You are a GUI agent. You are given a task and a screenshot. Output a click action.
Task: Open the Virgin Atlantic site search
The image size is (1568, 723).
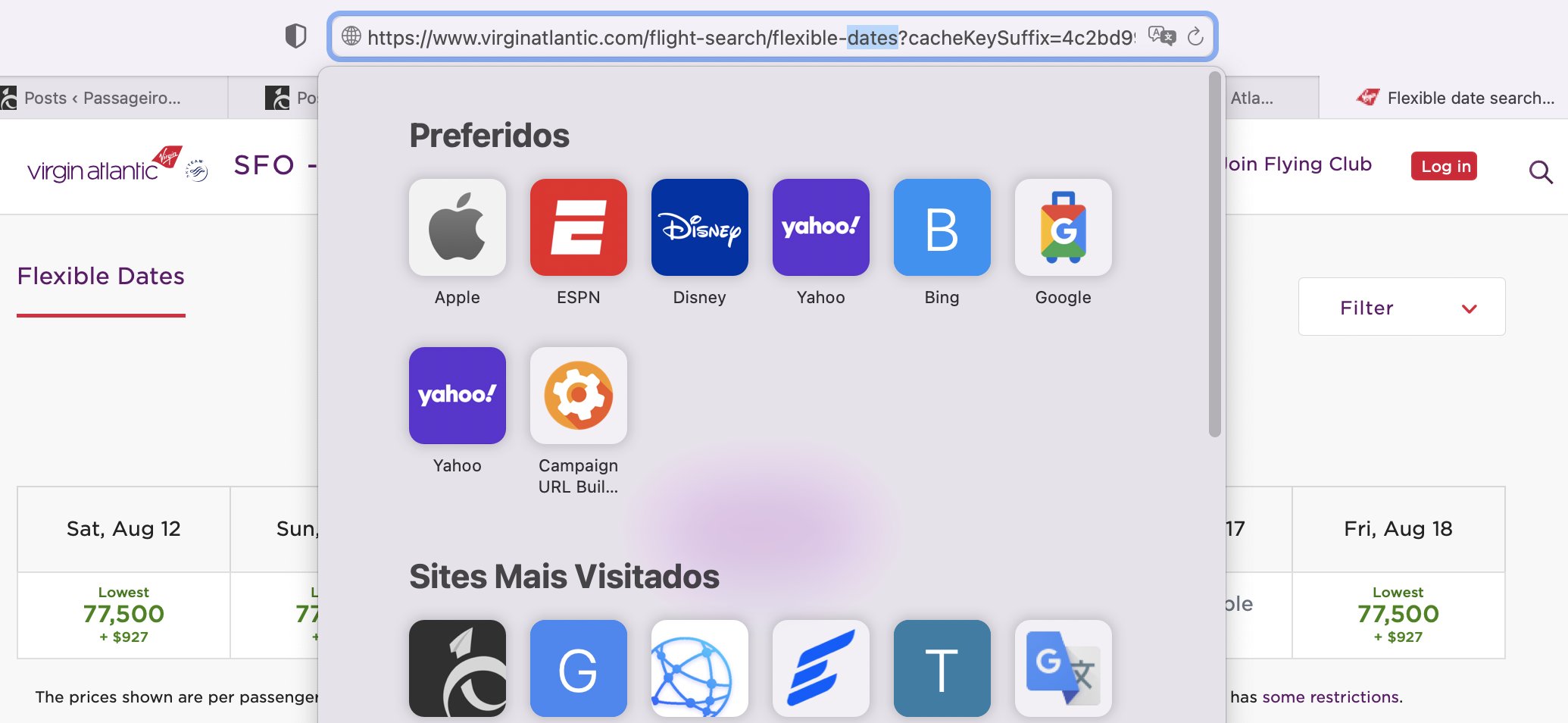pyautogui.click(x=1540, y=172)
